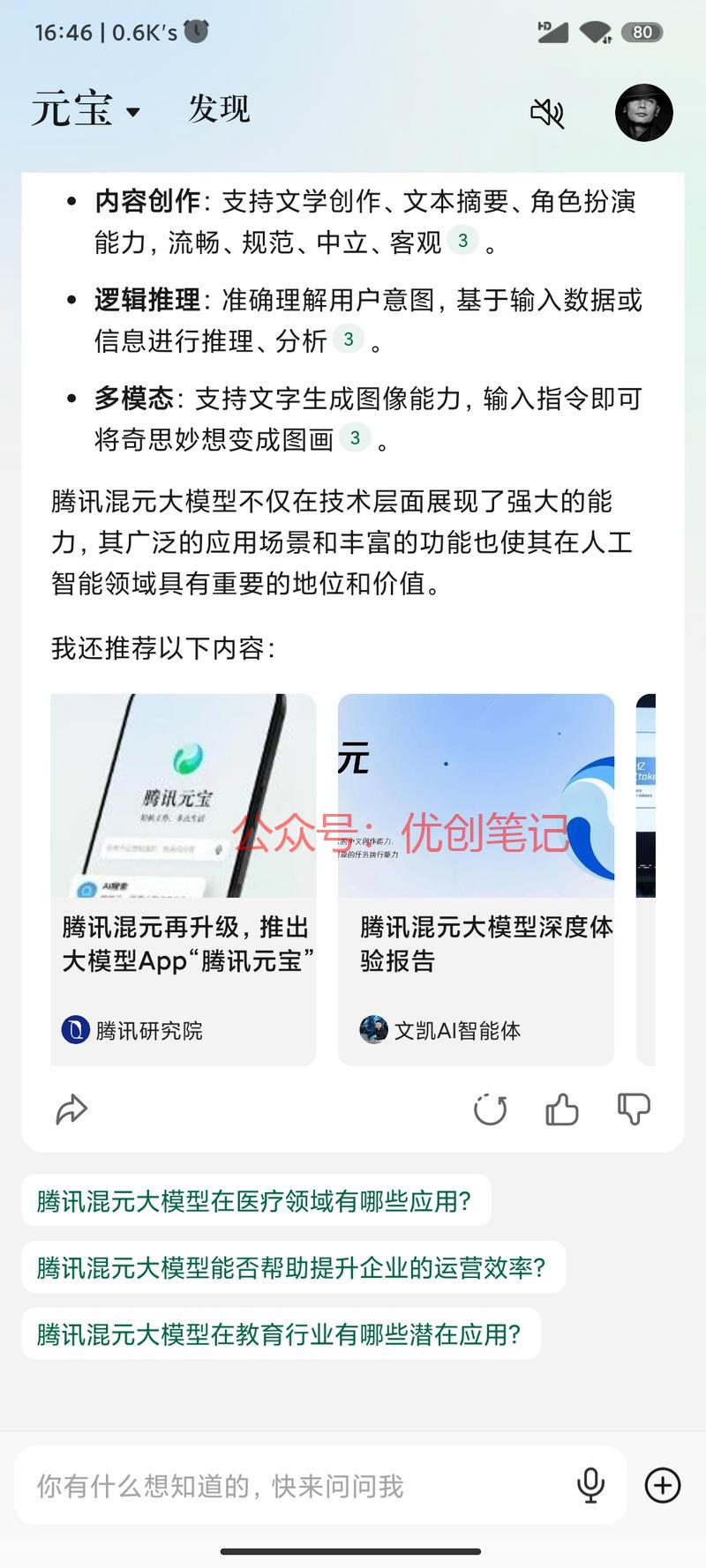Like this answer with thumbs up

tap(561, 1109)
